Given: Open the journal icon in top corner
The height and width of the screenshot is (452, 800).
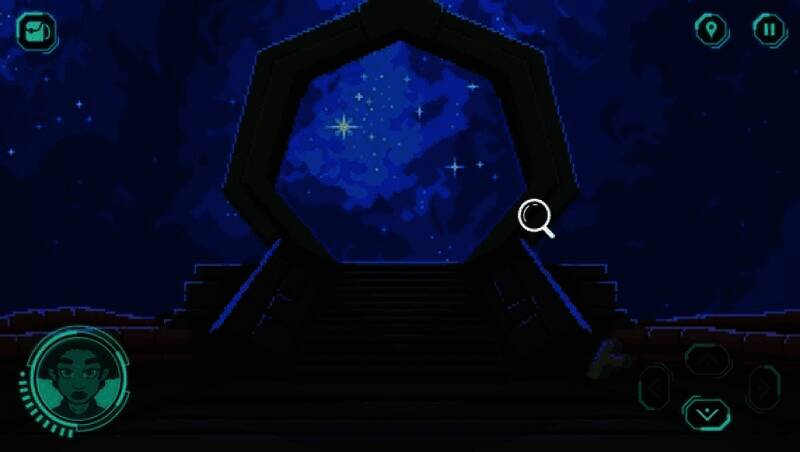Looking at the screenshot, I should pyautogui.click(x=36, y=31).
